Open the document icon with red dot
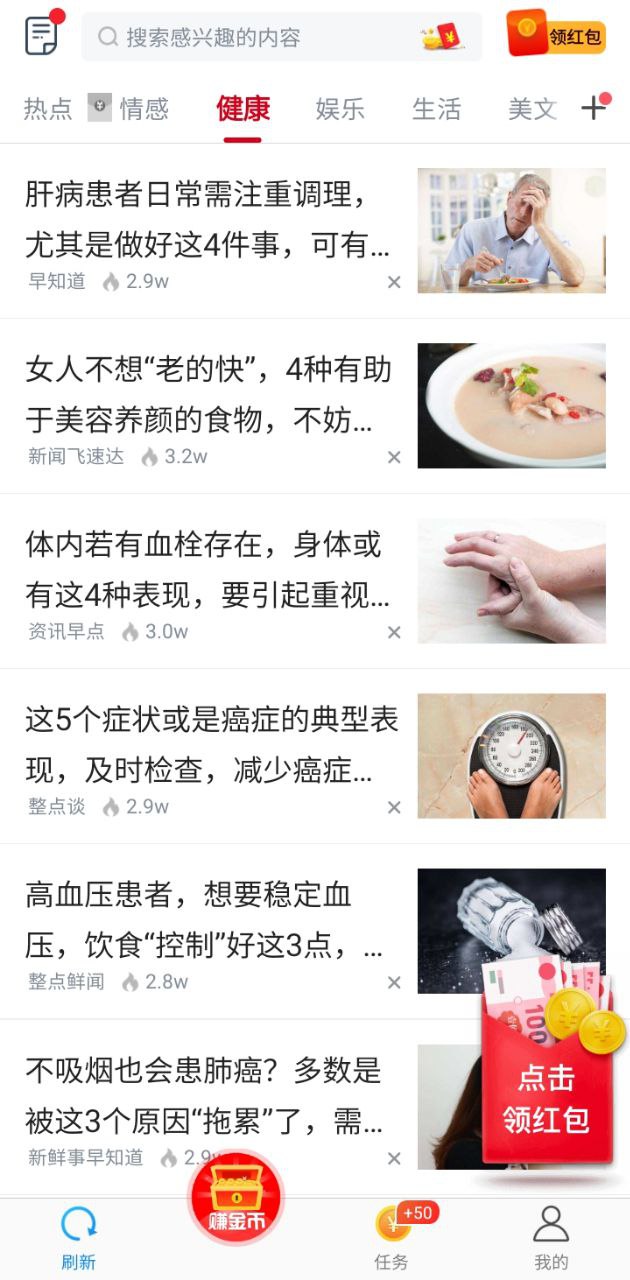 click(43, 34)
